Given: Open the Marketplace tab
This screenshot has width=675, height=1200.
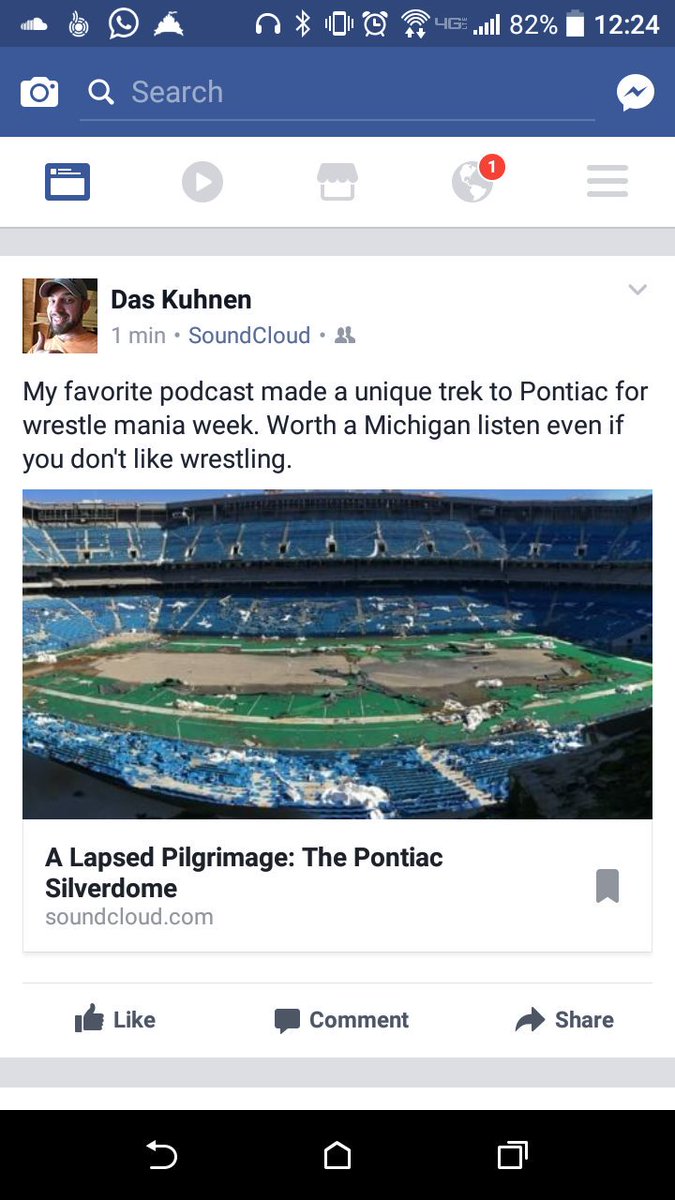Looking at the screenshot, I should coord(337,182).
